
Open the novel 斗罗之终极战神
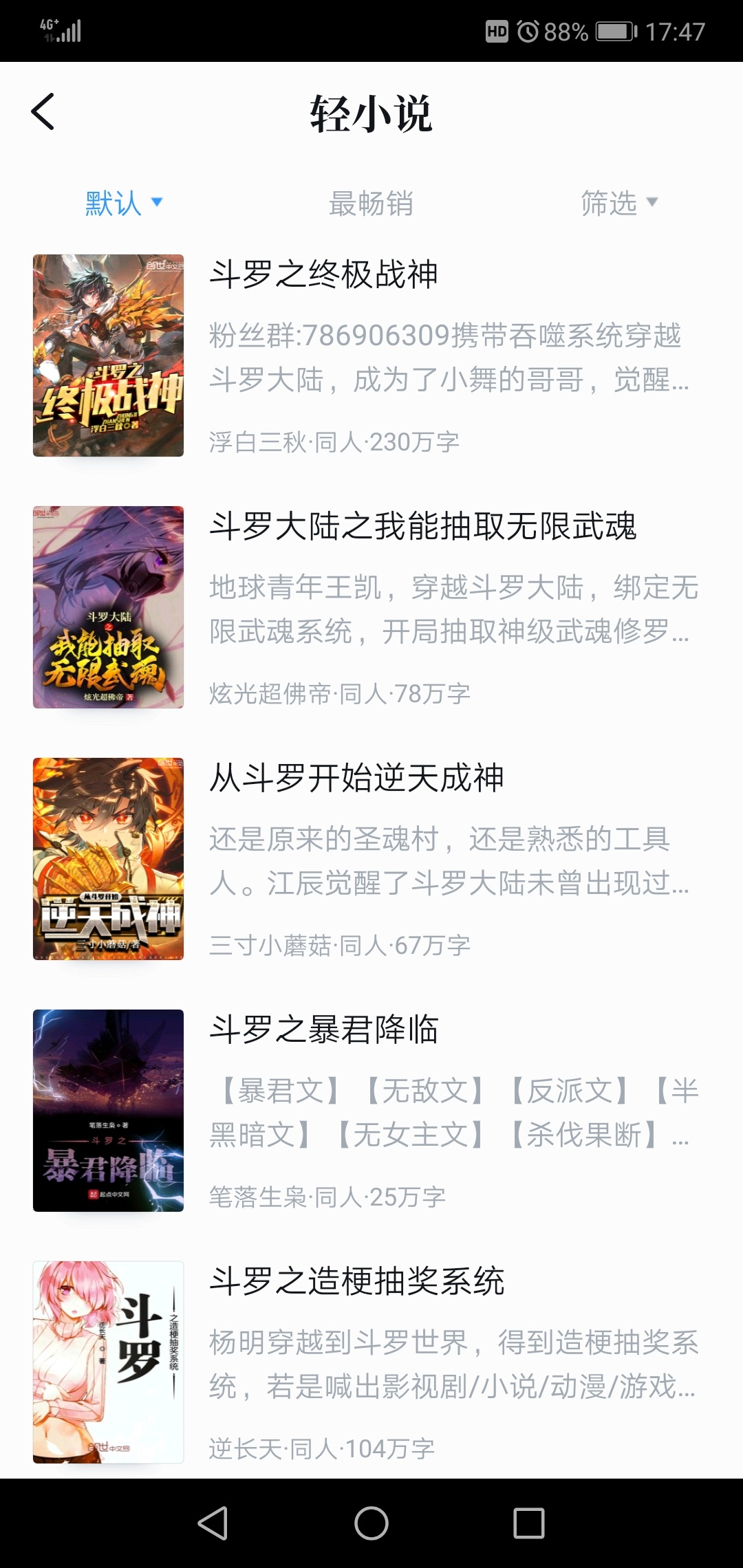click(x=371, y=355)
